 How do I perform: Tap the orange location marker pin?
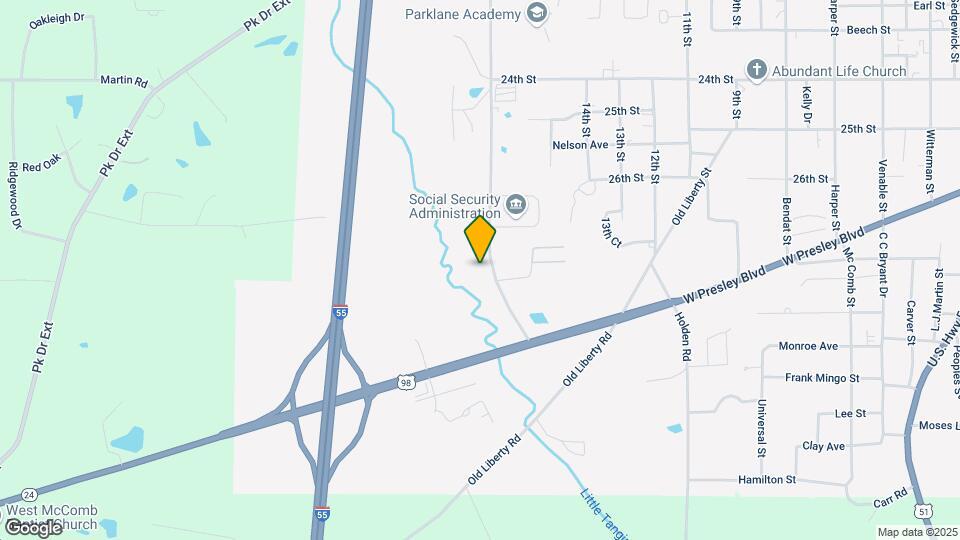[481, 239]
